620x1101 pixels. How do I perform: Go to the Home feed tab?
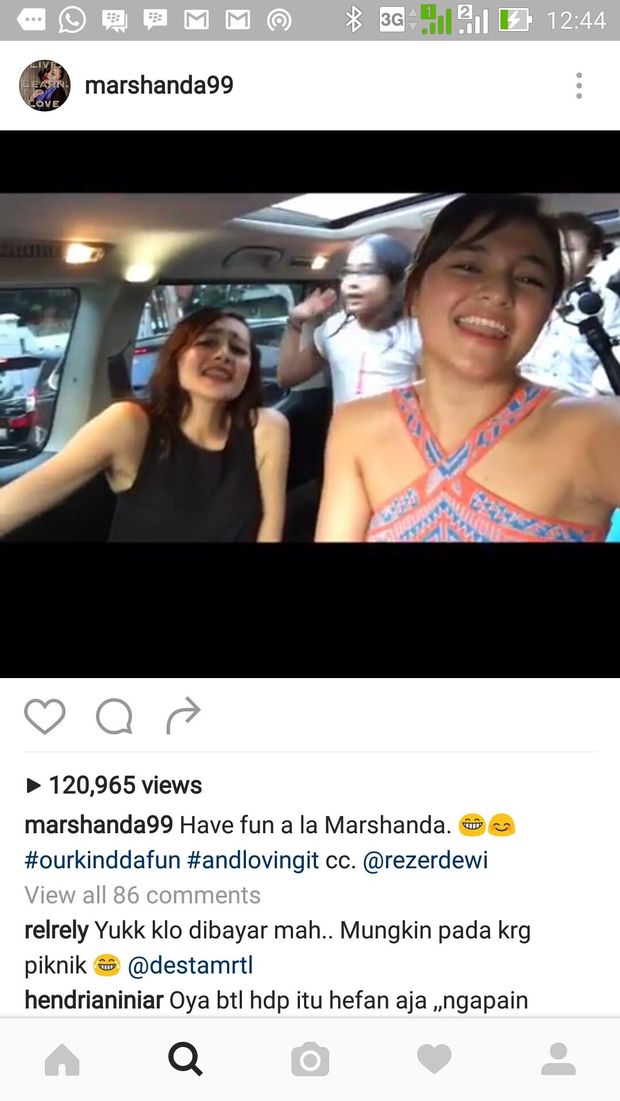62,1060
